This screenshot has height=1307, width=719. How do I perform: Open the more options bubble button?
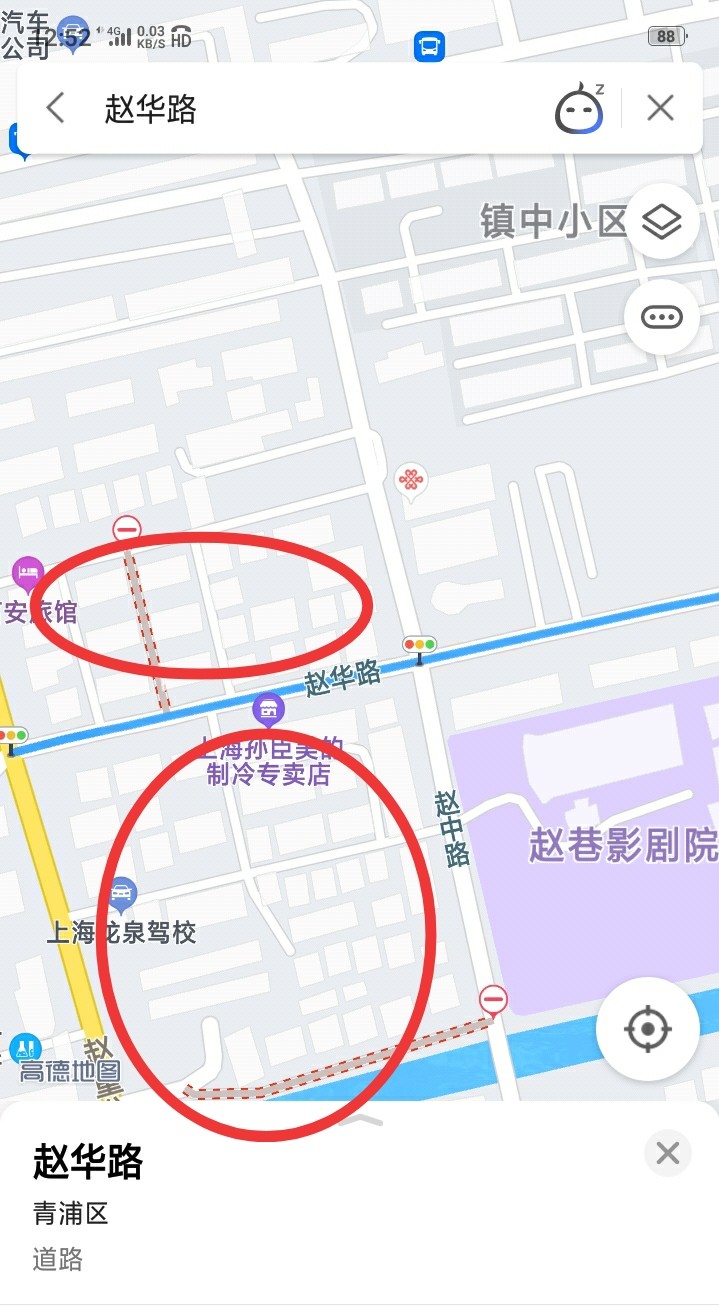(661, 318)
